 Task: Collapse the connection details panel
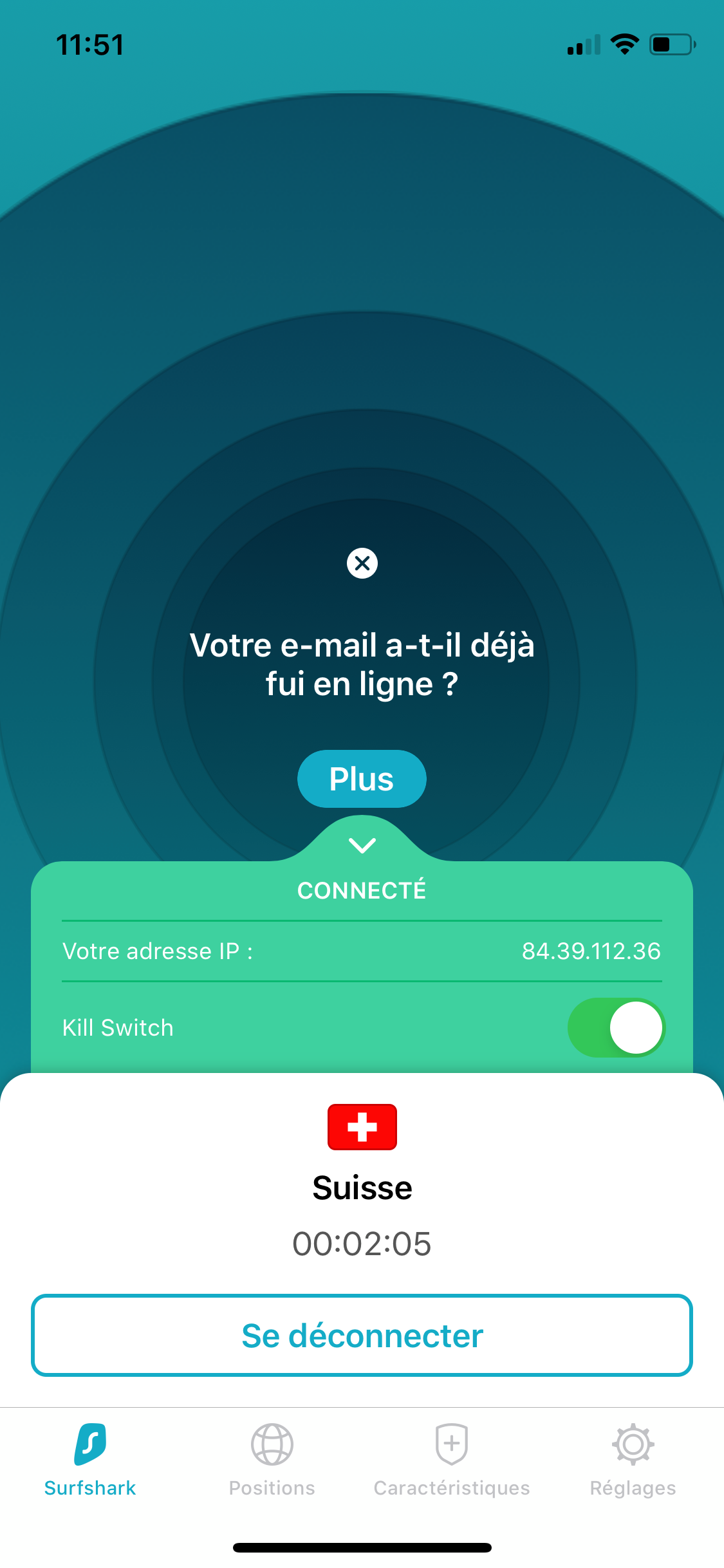(362, 845)
